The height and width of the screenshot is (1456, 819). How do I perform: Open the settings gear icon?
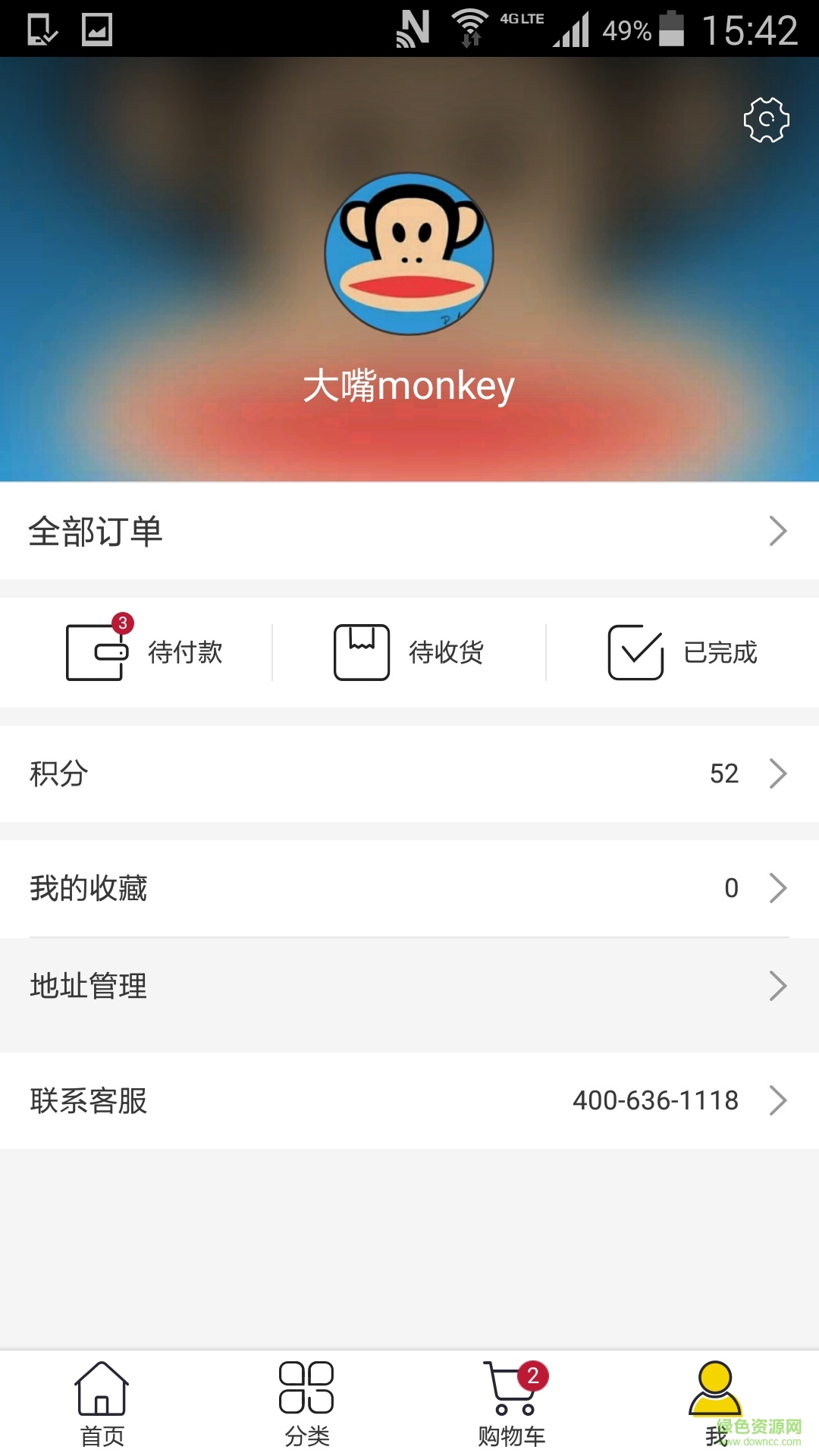[766, 120]
